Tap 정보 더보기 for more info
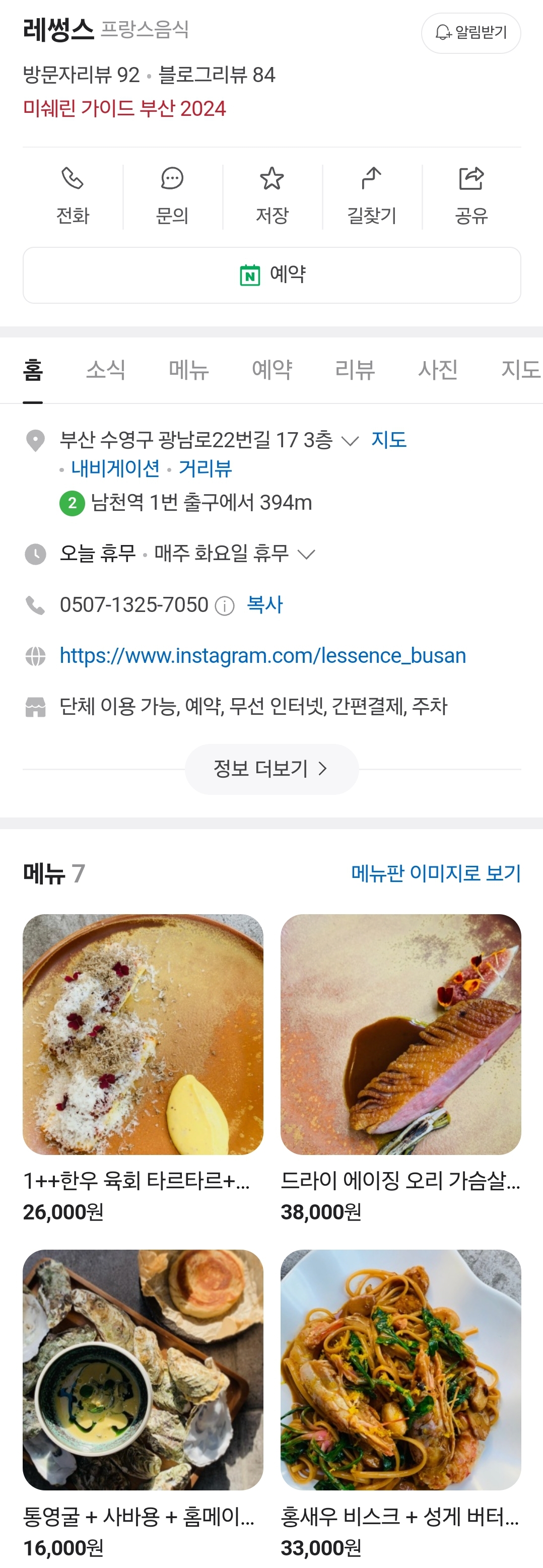The height and width of the screenshot is (1568, 543). point(271,769)
